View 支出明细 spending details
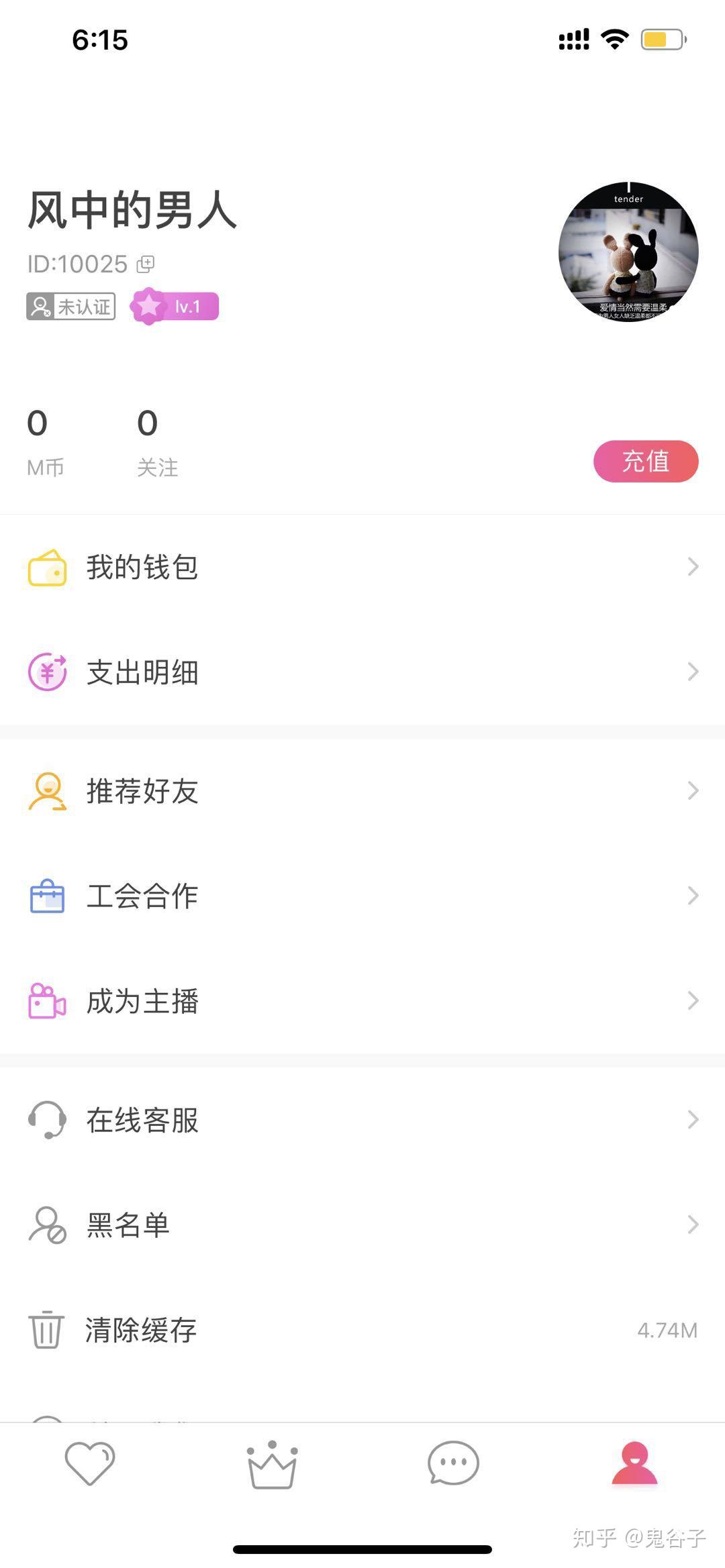This screenshot has height=1568, width=725. 362,672
